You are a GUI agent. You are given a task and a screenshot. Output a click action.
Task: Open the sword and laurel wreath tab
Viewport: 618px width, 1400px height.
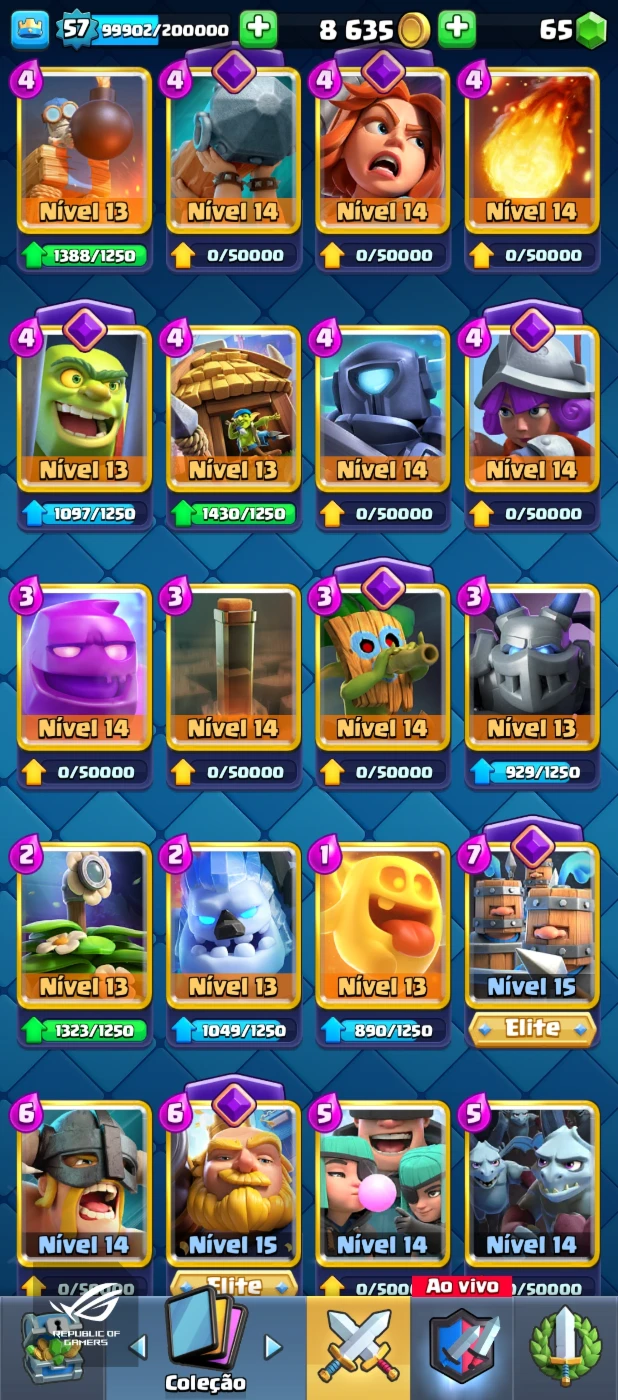coord(565,1347)
